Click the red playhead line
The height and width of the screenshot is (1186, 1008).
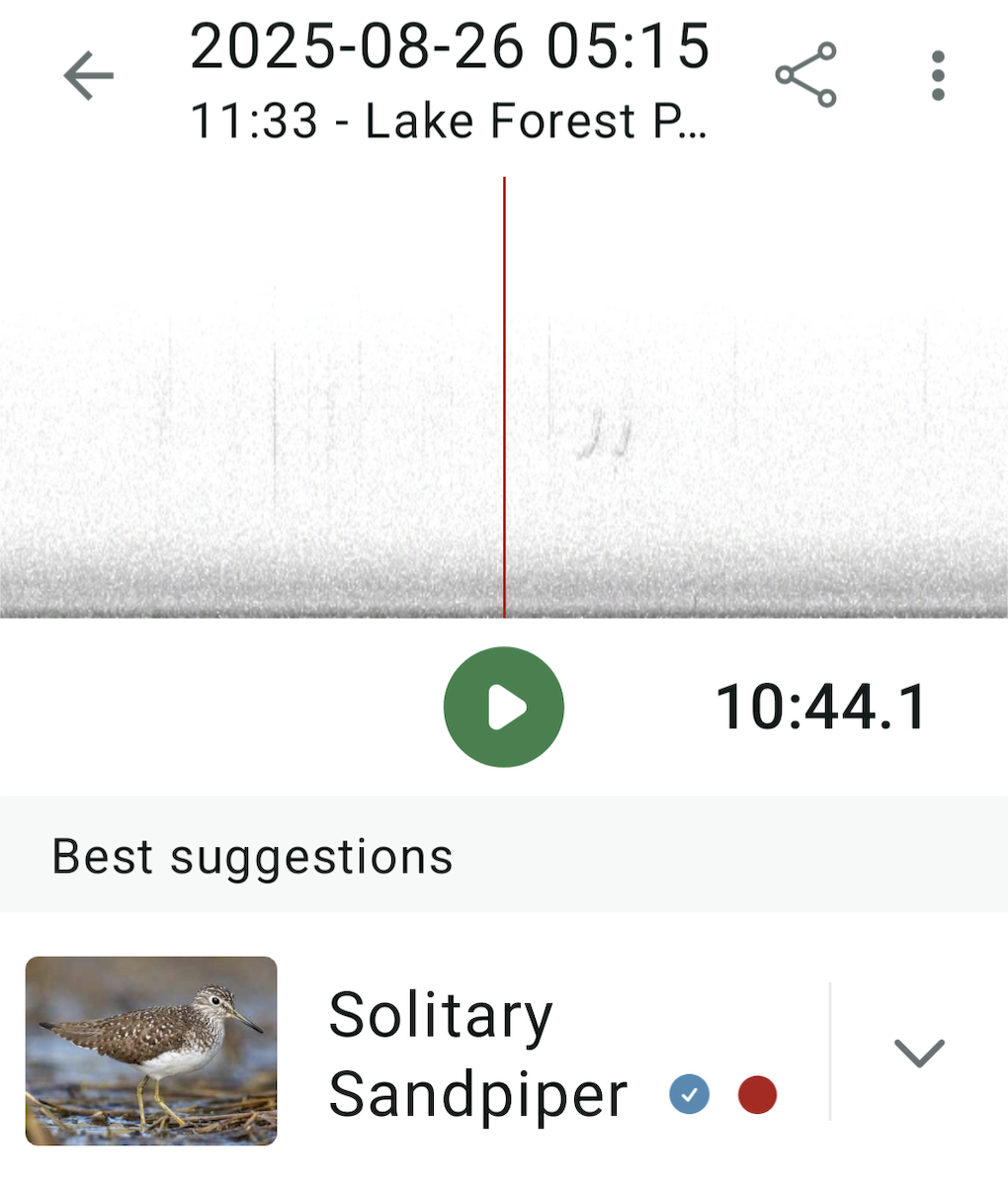[x=505, y=395]
